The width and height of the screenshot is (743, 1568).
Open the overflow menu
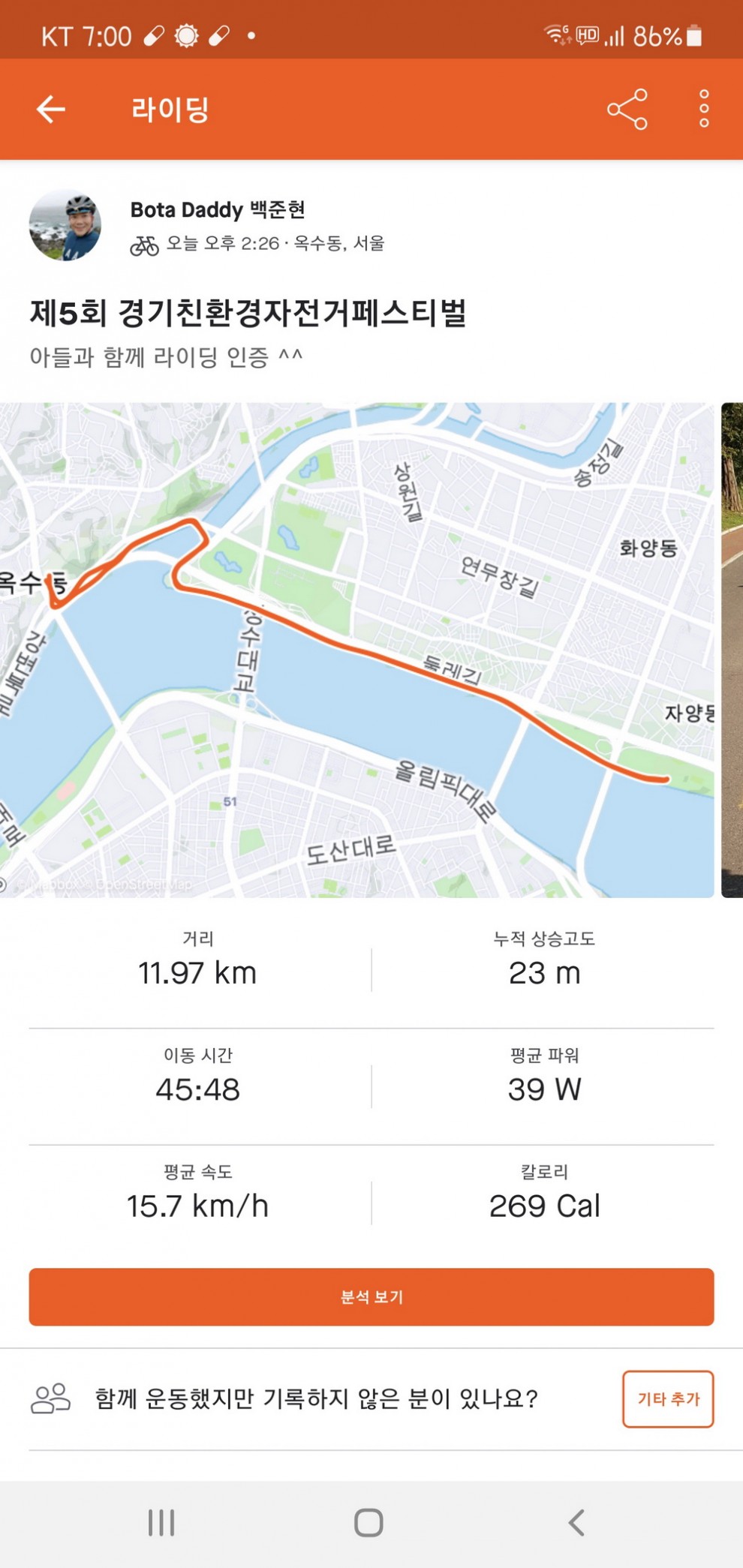coord(703,110)
